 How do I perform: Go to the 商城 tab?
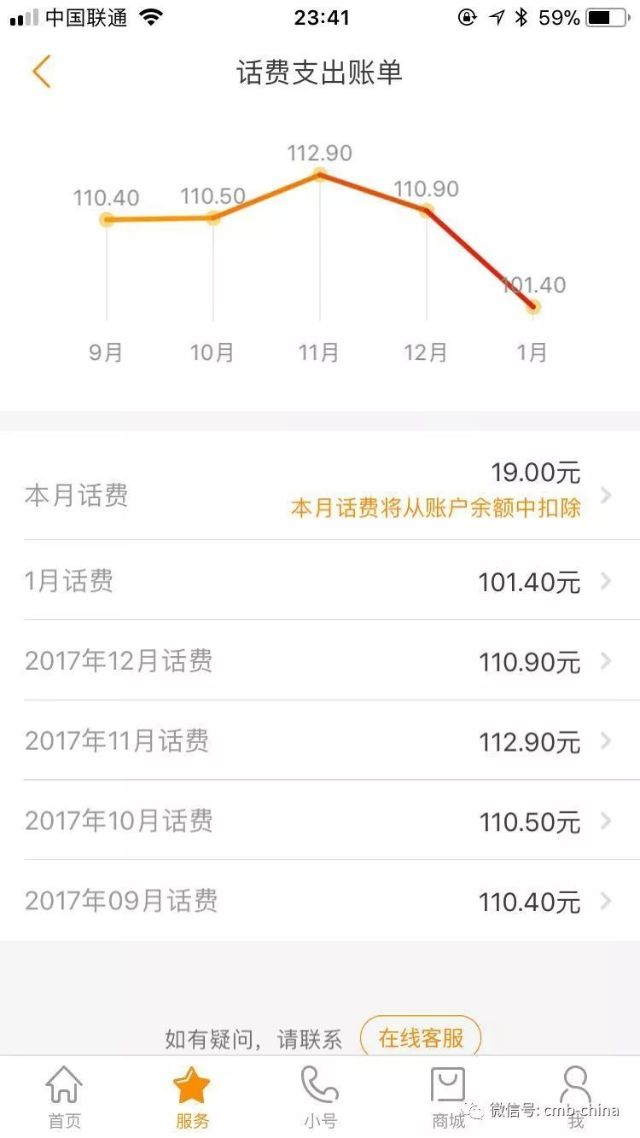(x=448, y=1097)
